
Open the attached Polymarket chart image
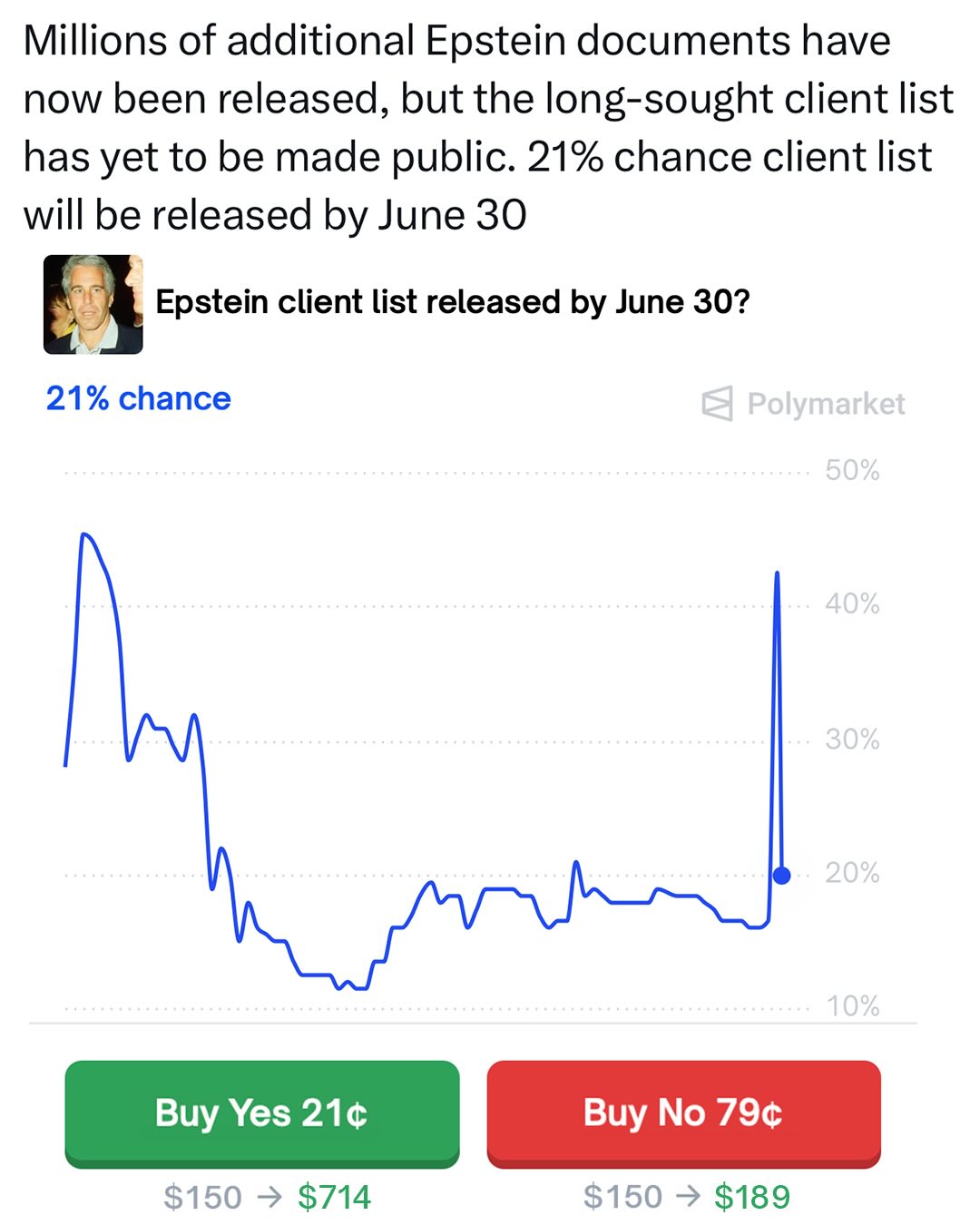coord(490,733)
